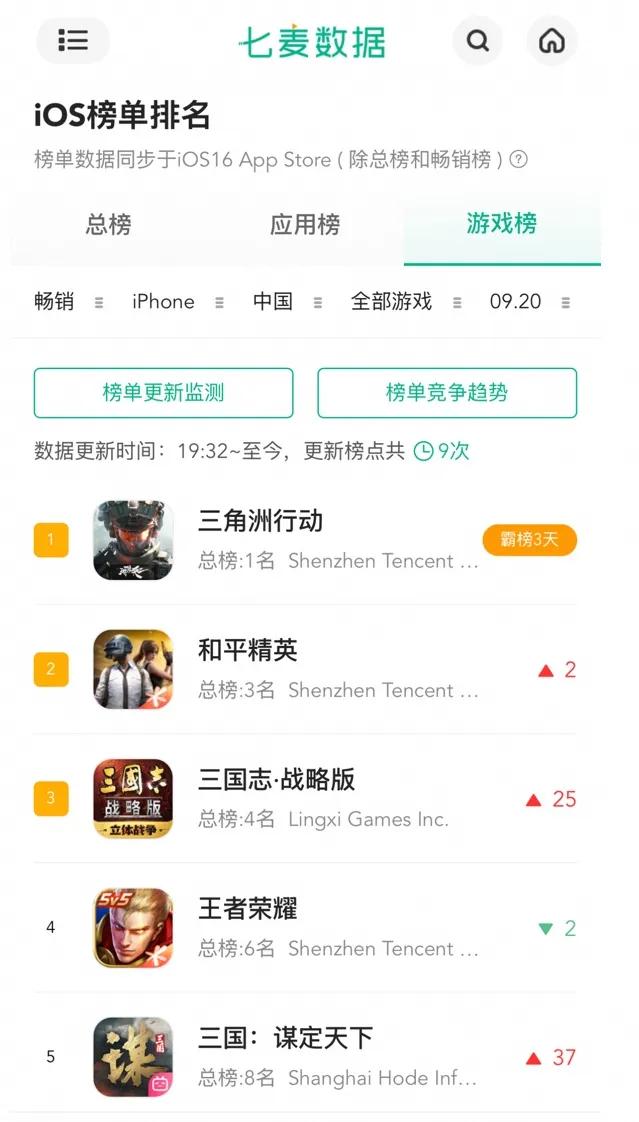639x1122 pixels.
Task: Select the 游戏榜 tab
Action: 501,224
